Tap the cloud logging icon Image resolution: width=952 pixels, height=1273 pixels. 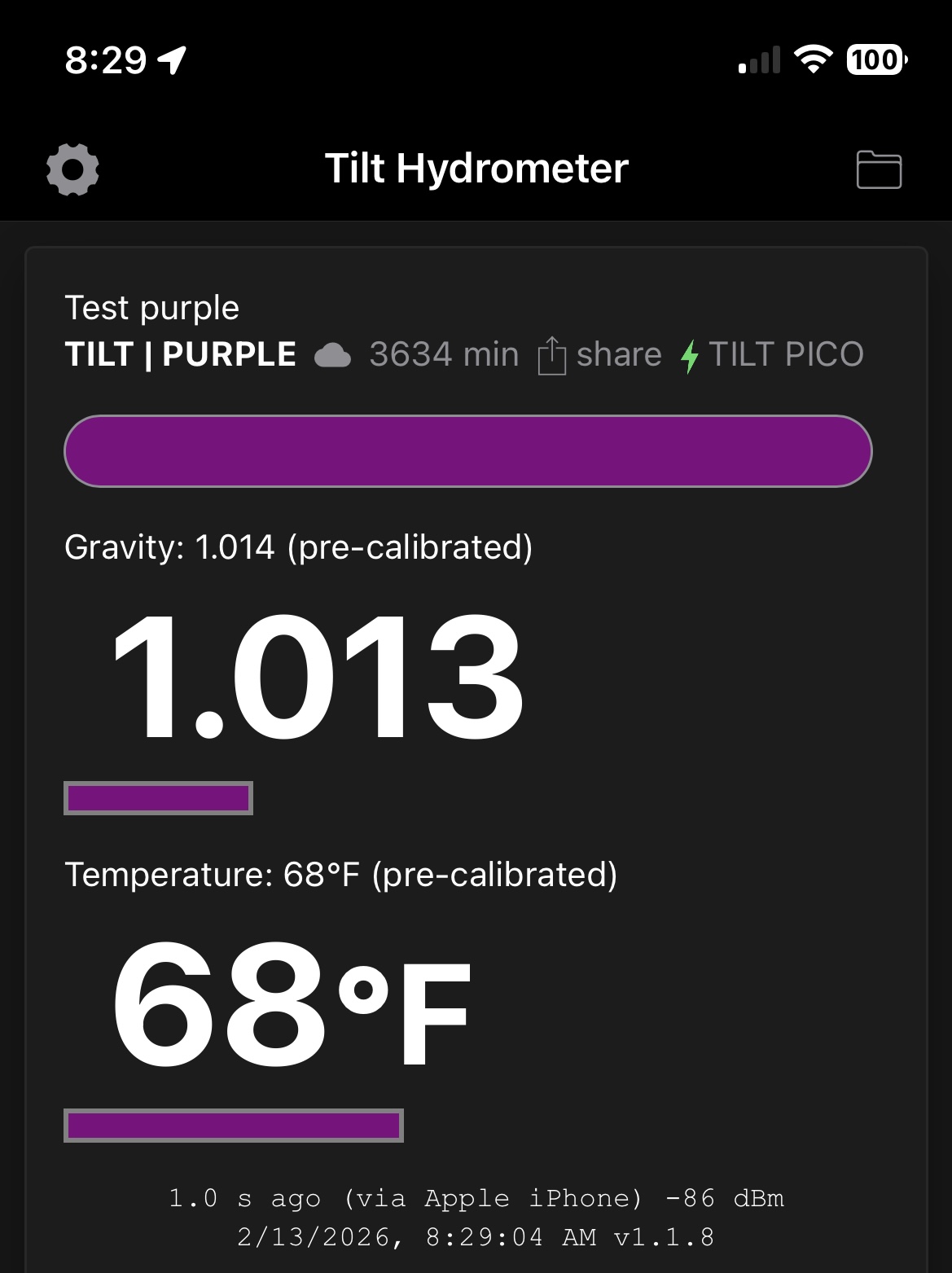(332, 356)
